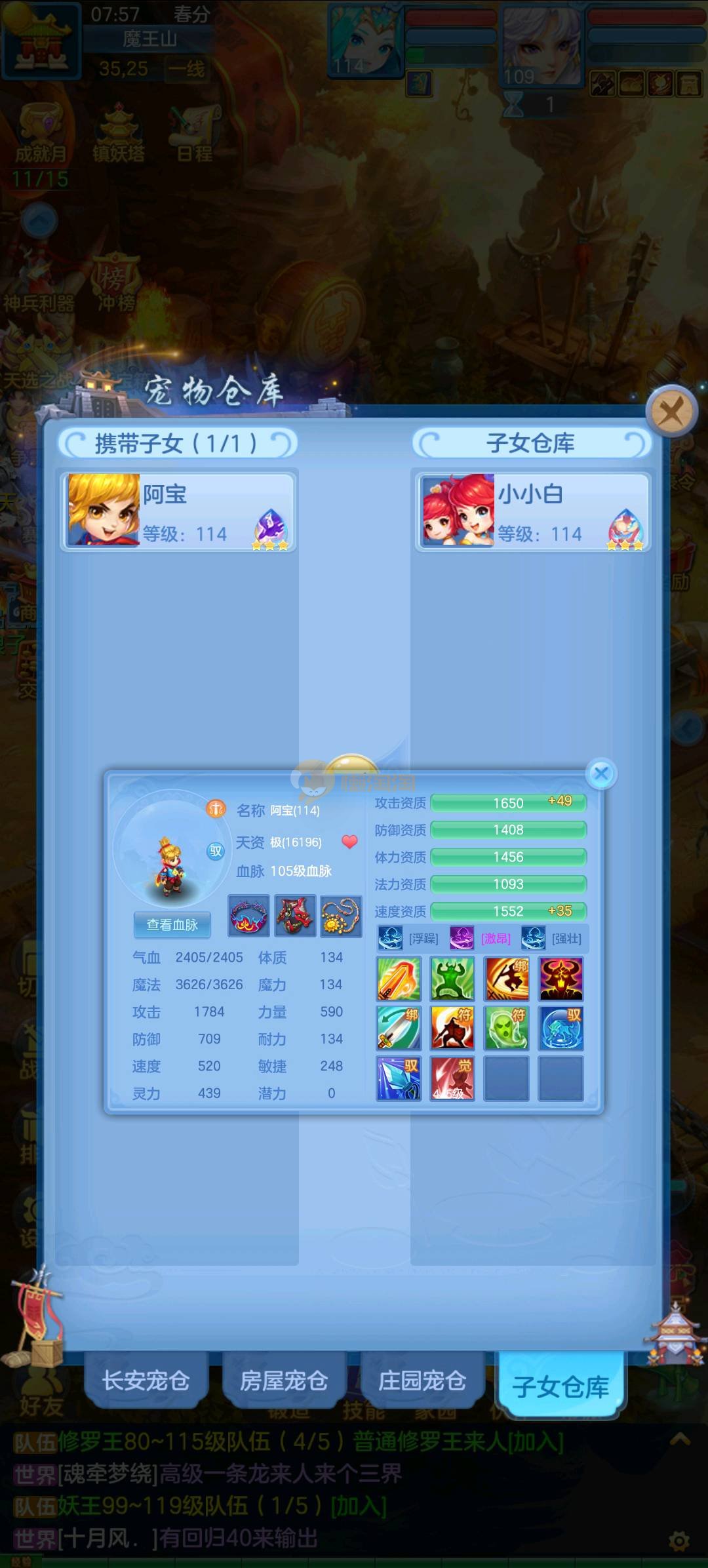Join the 妖王99~119级 team via 加入
The image size is (708, 1568).
[359, 1506]
